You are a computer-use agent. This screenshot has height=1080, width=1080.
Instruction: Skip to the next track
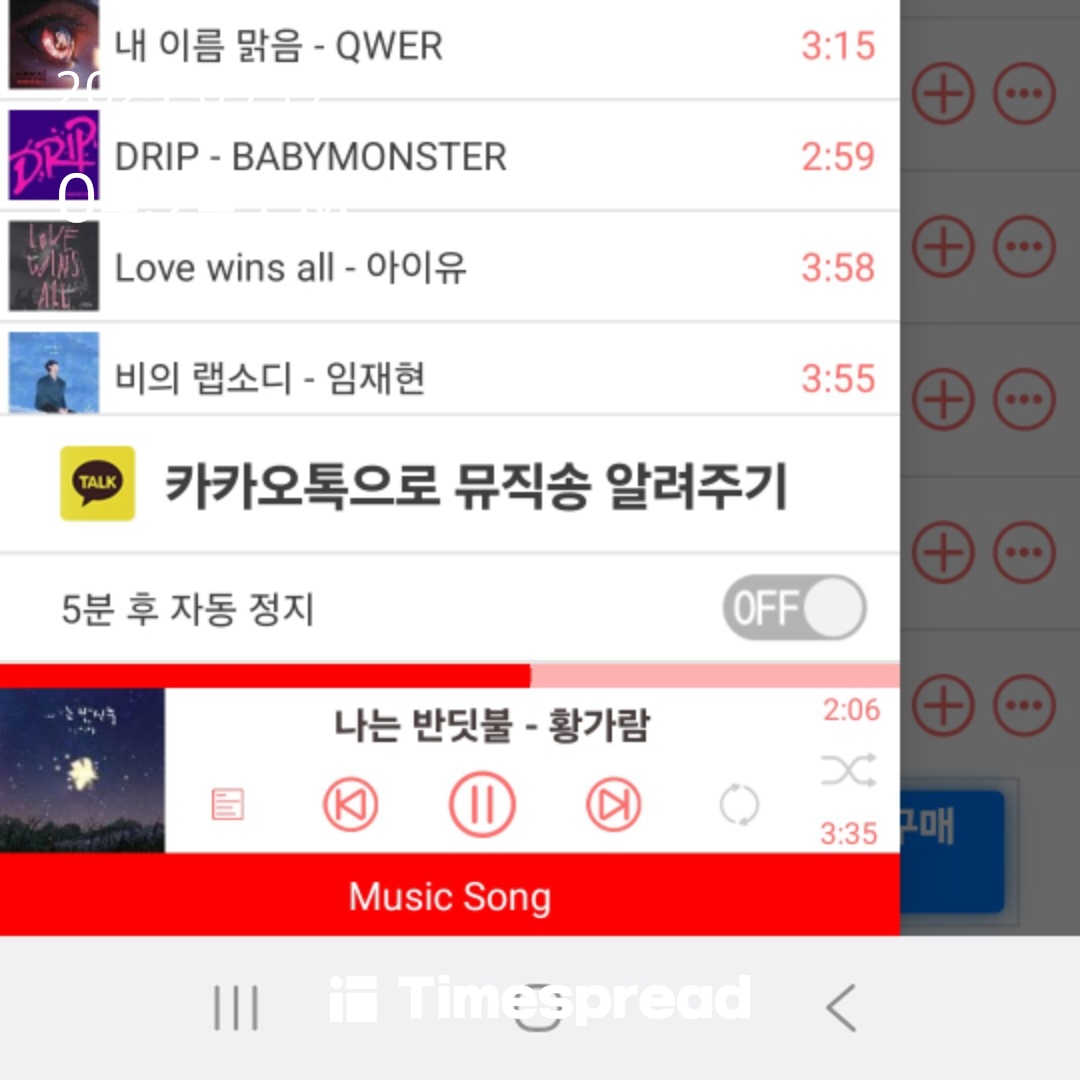[x=613, y=804]
